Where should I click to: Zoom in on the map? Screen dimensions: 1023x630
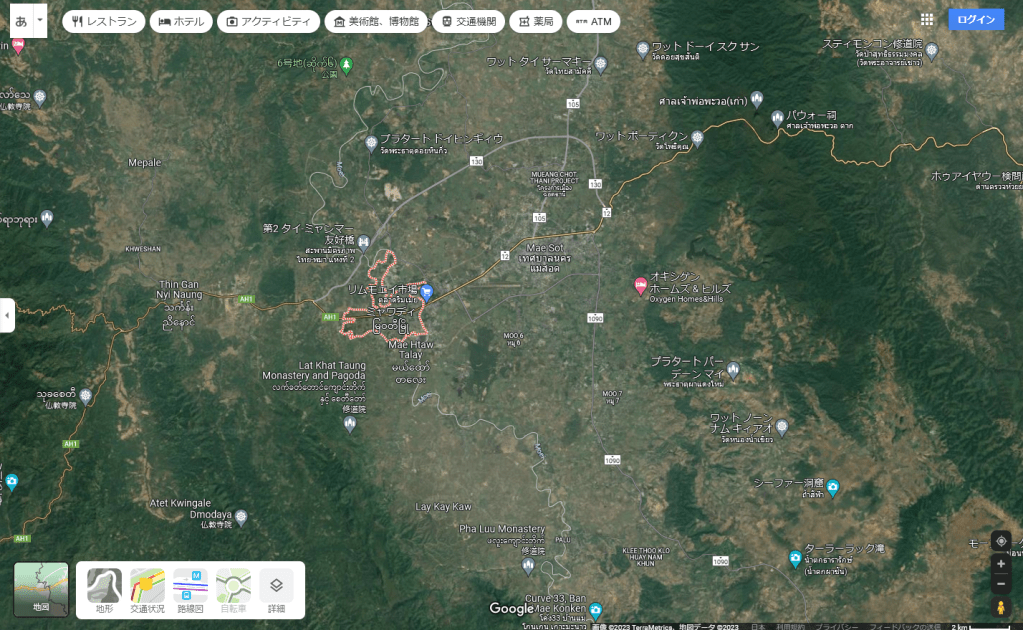(1000, 564)
